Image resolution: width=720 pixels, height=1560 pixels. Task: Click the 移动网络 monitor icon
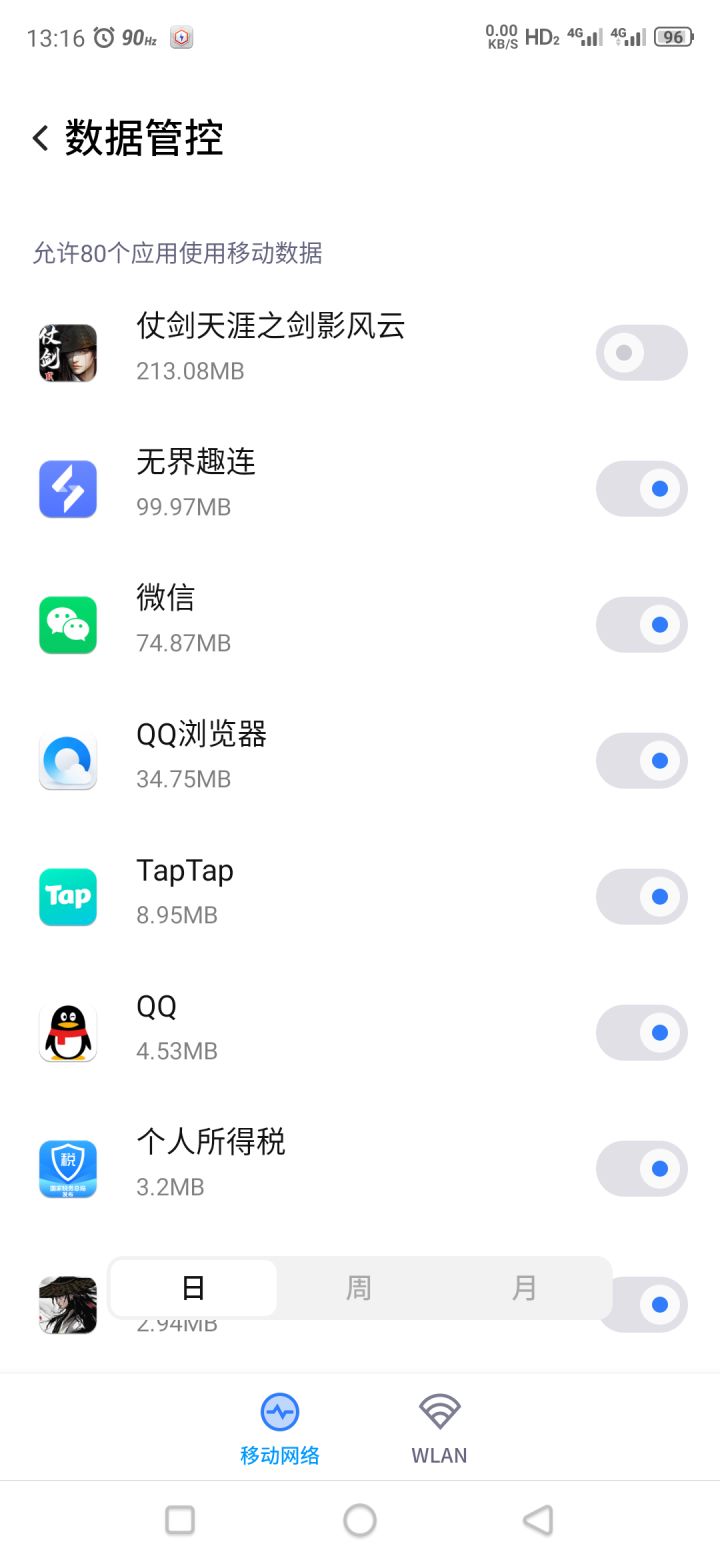click(279, 1412)
